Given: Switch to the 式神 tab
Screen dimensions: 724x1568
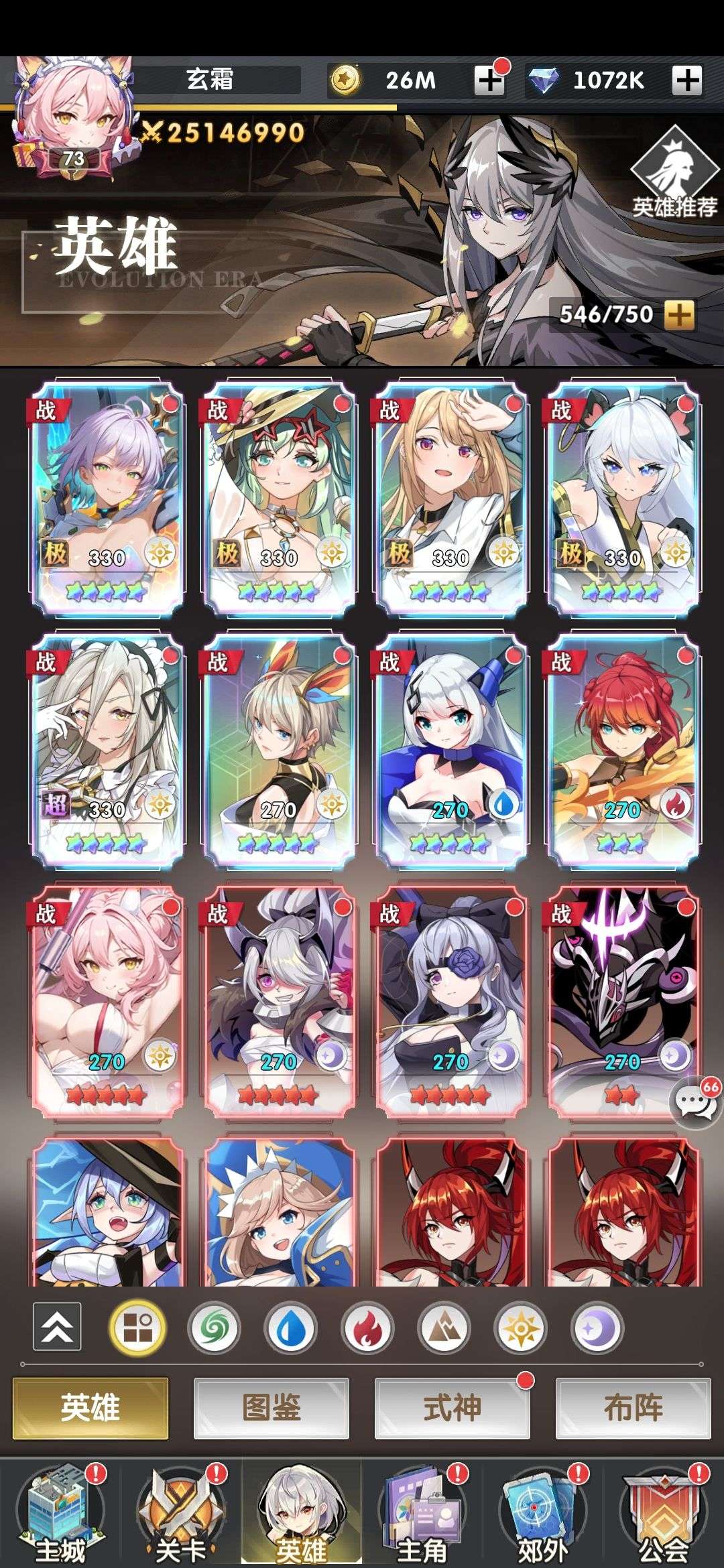Looking at the screenshot, I should [452, 1408].
